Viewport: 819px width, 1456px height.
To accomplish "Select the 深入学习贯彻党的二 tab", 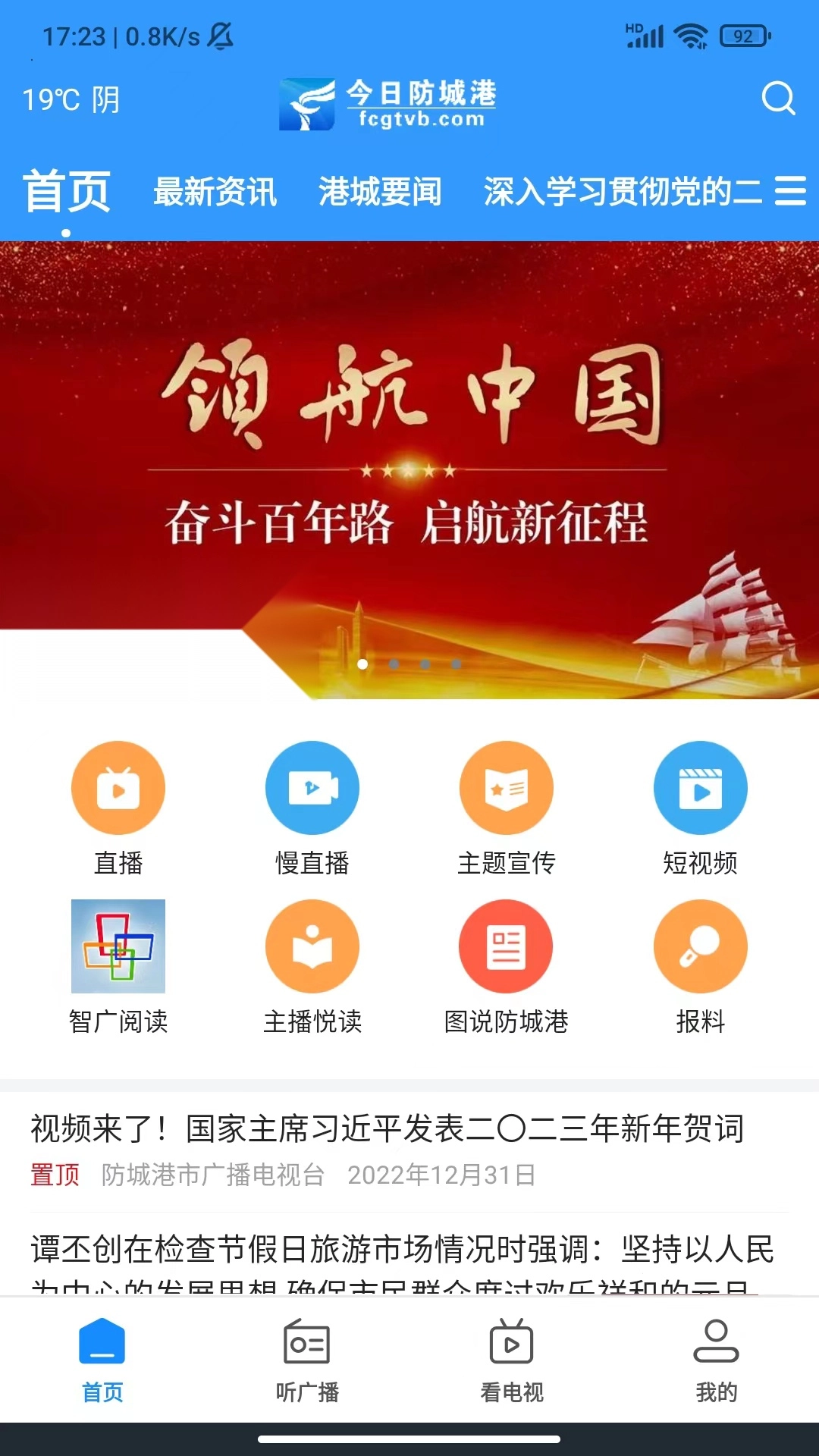I will pos(622,192).
